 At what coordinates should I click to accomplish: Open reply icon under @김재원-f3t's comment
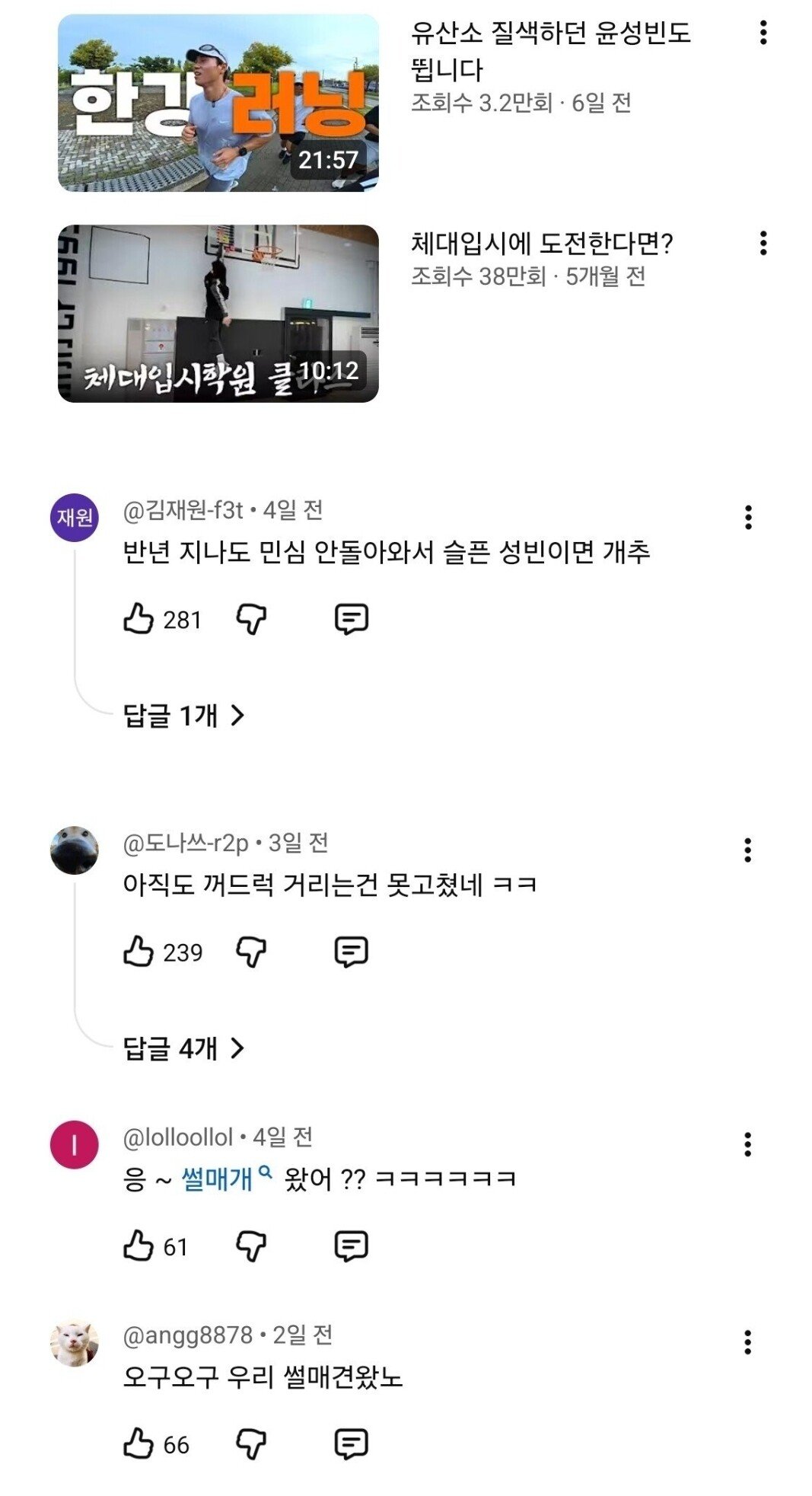pos(351,620)
